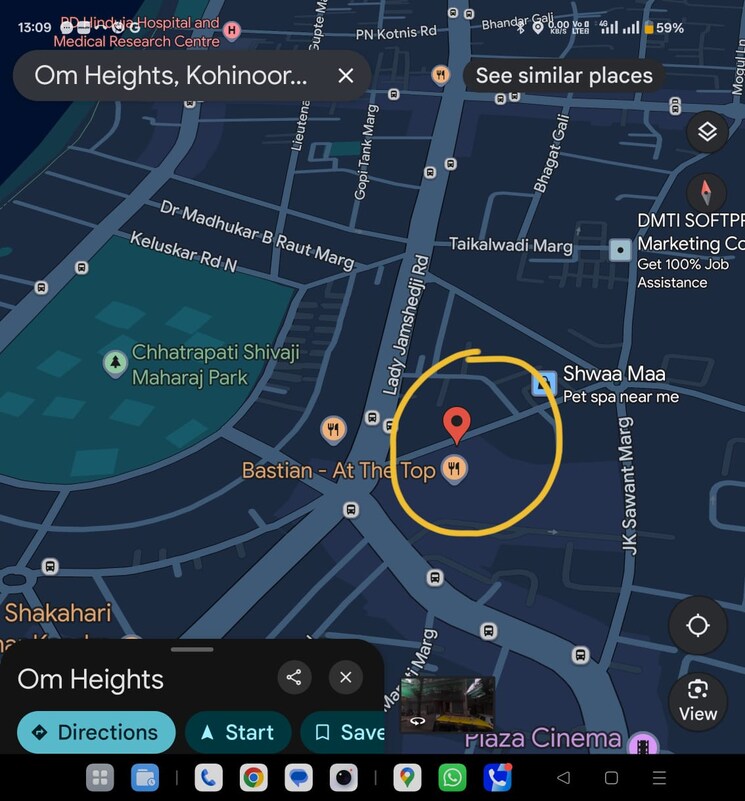This screenshot has width=745, height=801.
Task: Start navigation to Om Heights
Action: [x=238, y=732]
